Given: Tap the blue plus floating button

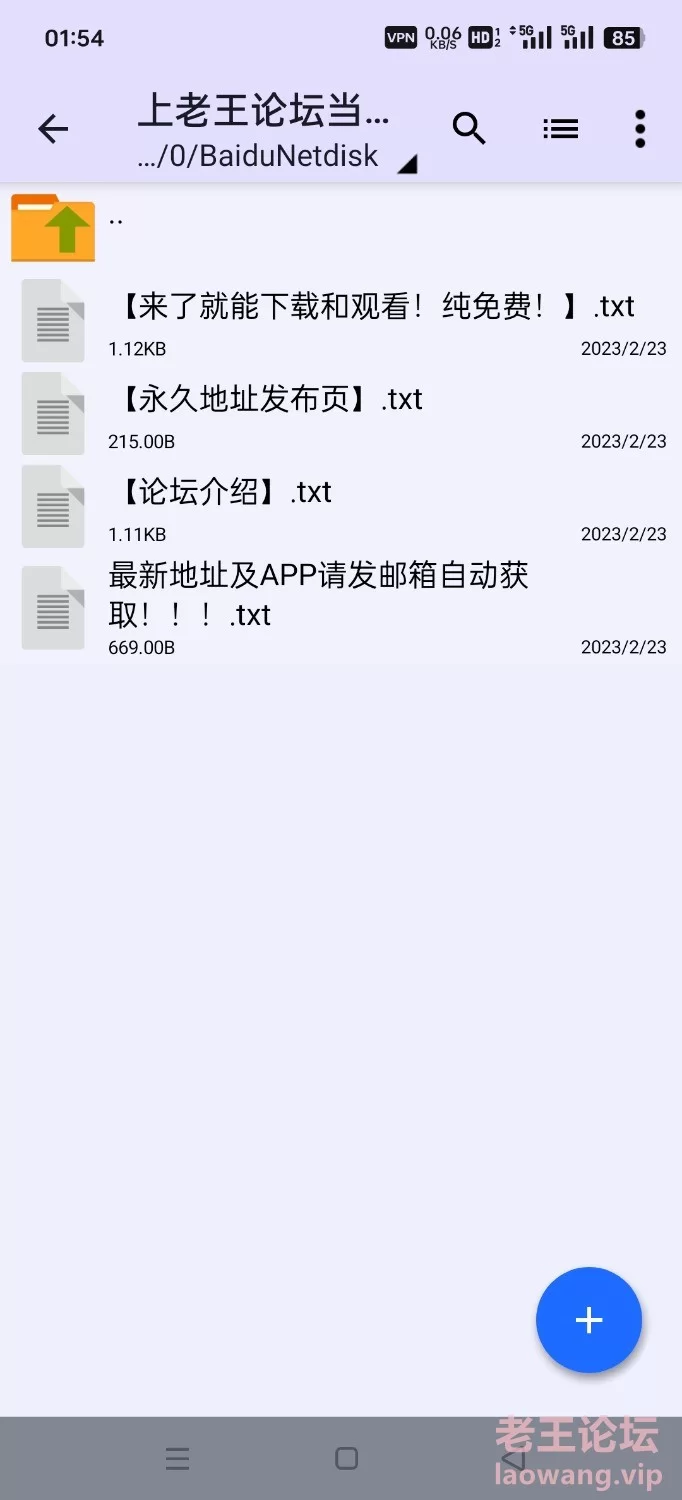Looking at the screenshot, I should pyautogui.click(x=589, y=1320).
